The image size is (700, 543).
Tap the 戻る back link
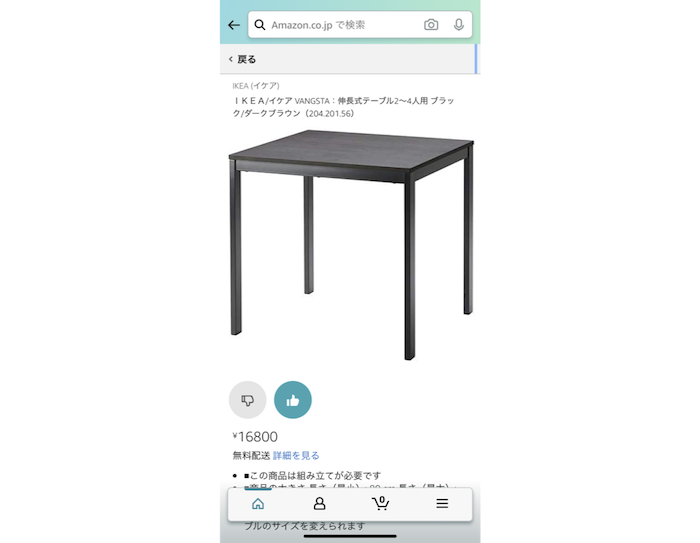pyautogui.click(x=242, y=59)
